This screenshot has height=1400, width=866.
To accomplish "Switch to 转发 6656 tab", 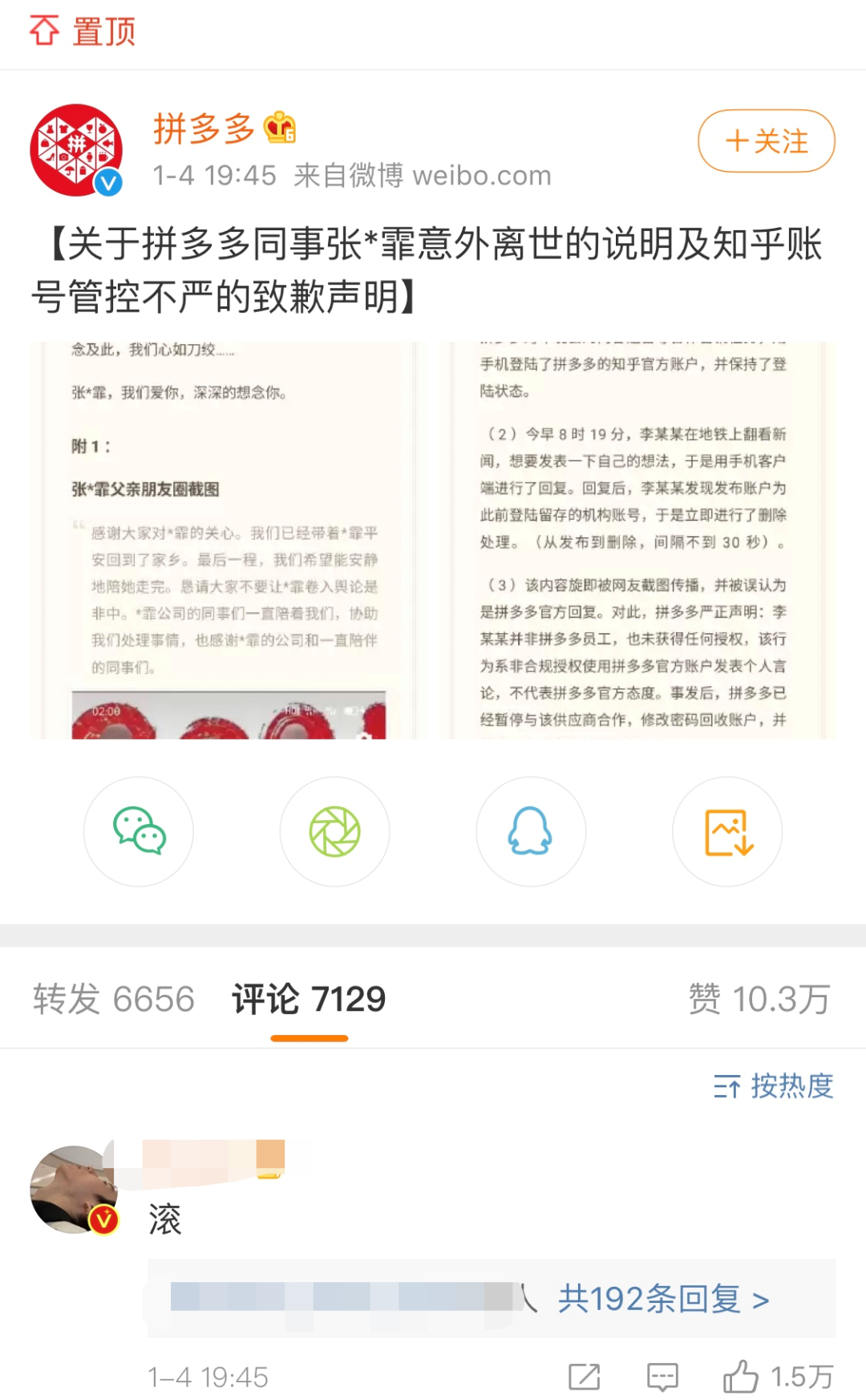I will point(113,1000).
